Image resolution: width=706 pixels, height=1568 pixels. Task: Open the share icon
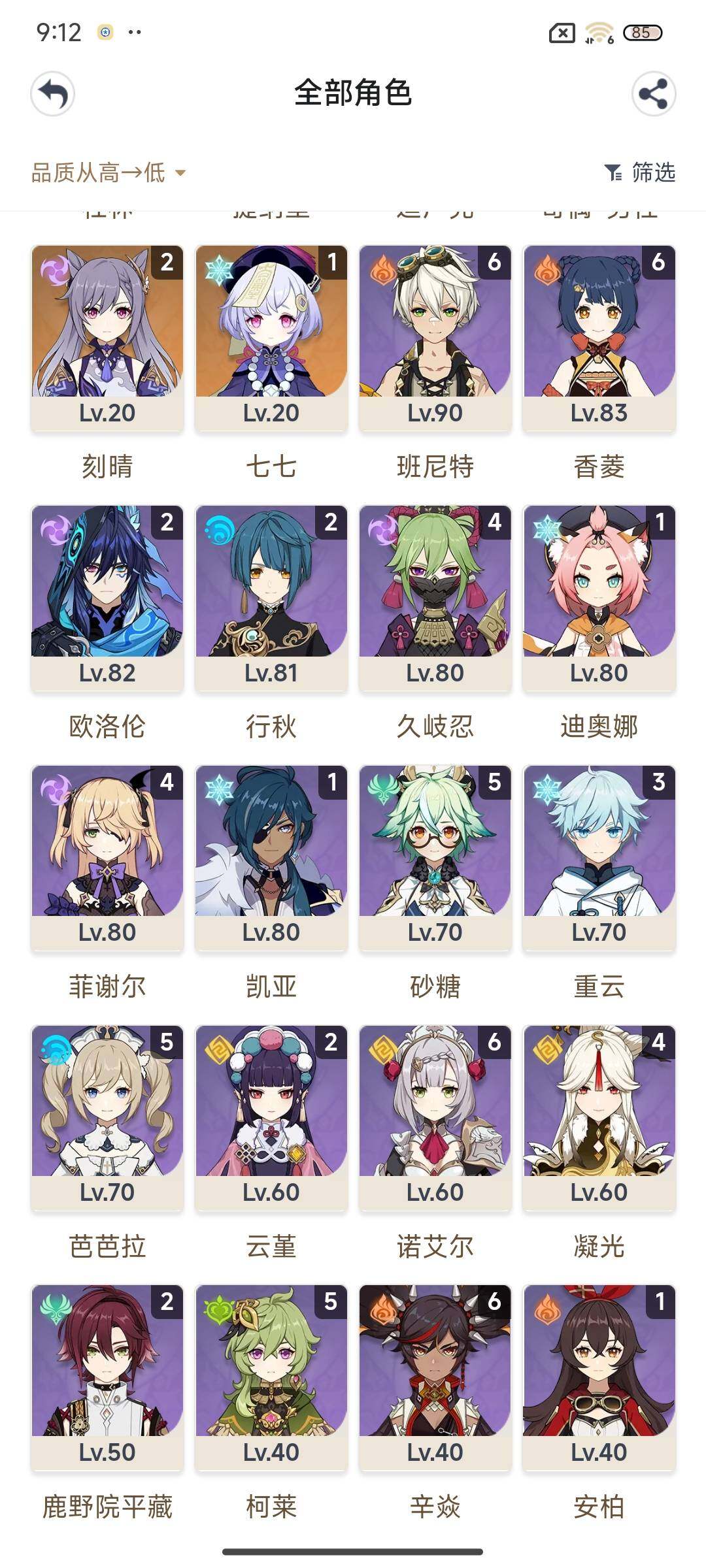tap(653, 94)
